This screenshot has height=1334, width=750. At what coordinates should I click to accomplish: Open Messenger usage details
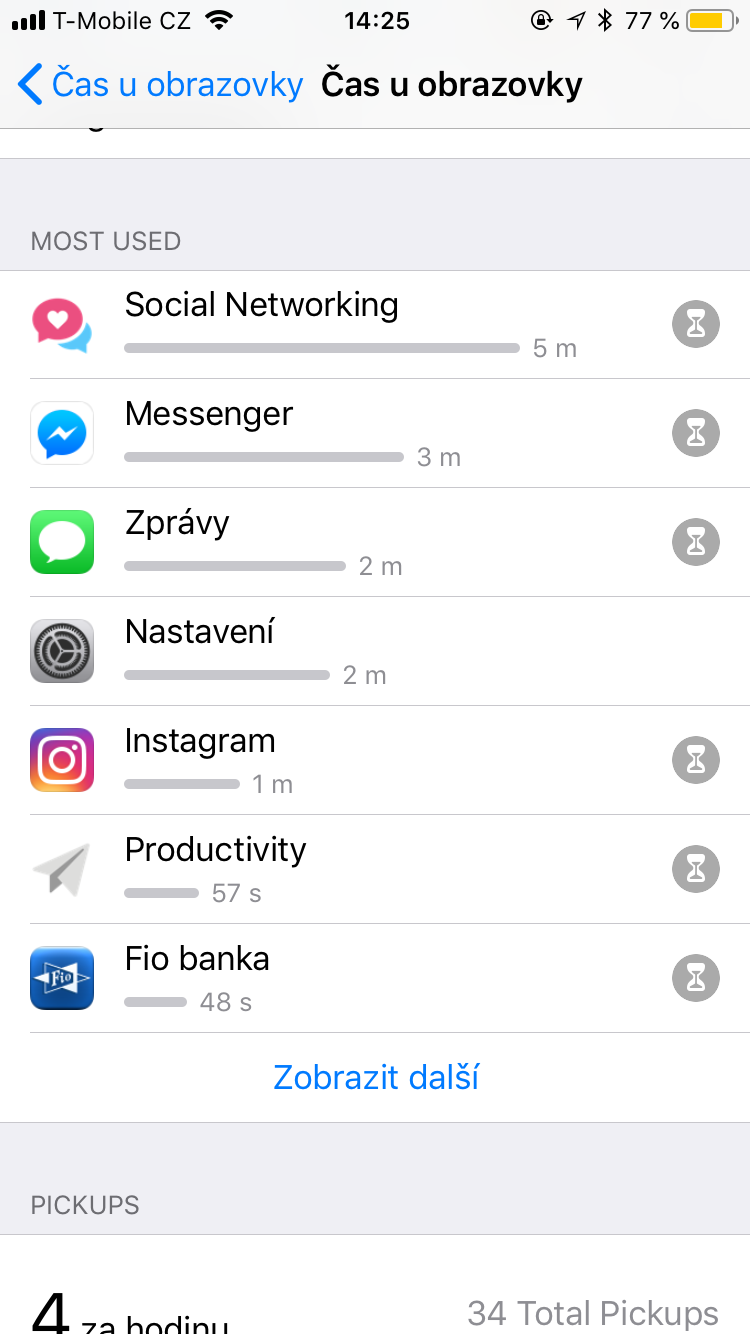(x=350, y=433)
